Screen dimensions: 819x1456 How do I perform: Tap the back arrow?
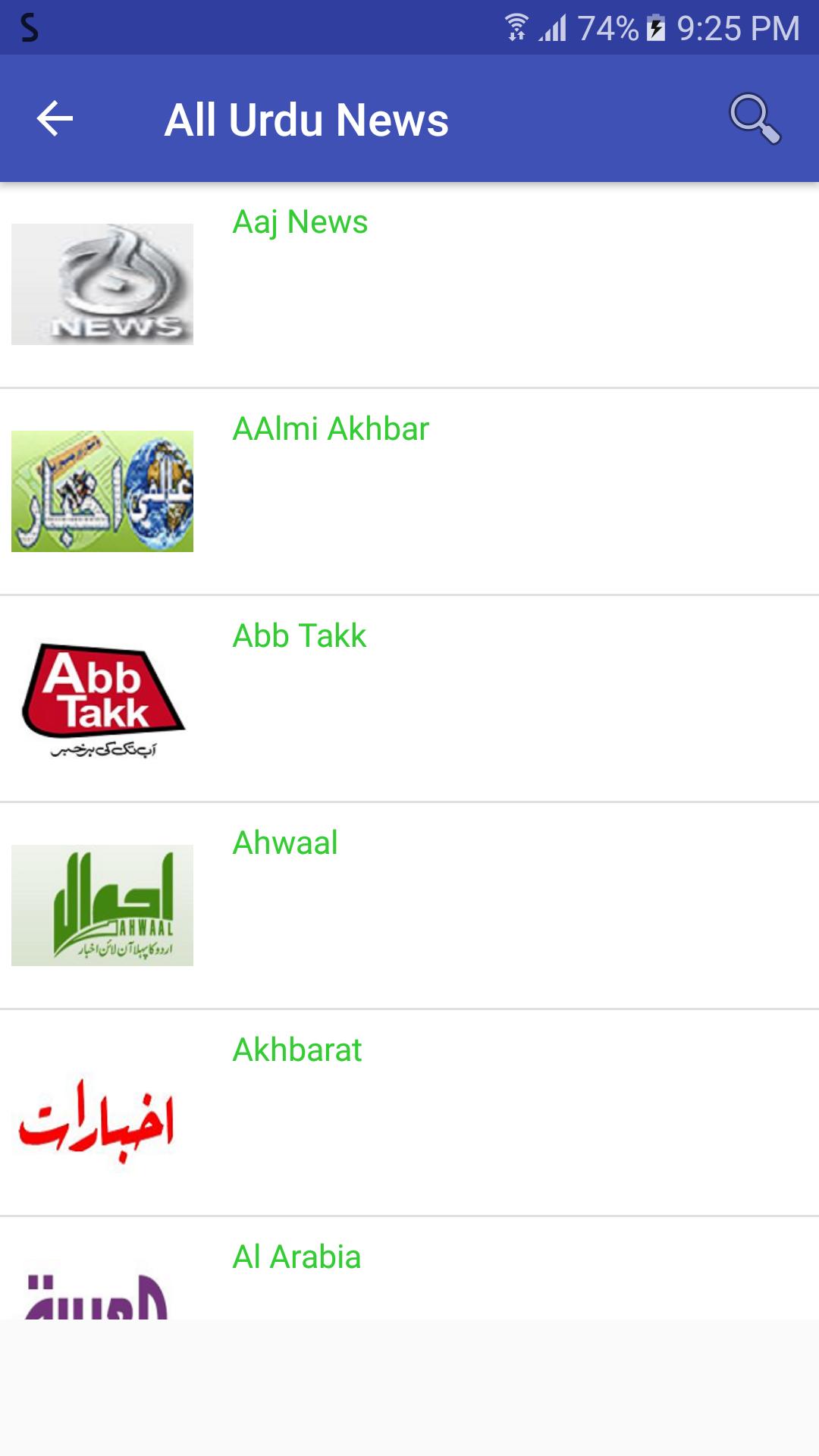click(53, 118)
